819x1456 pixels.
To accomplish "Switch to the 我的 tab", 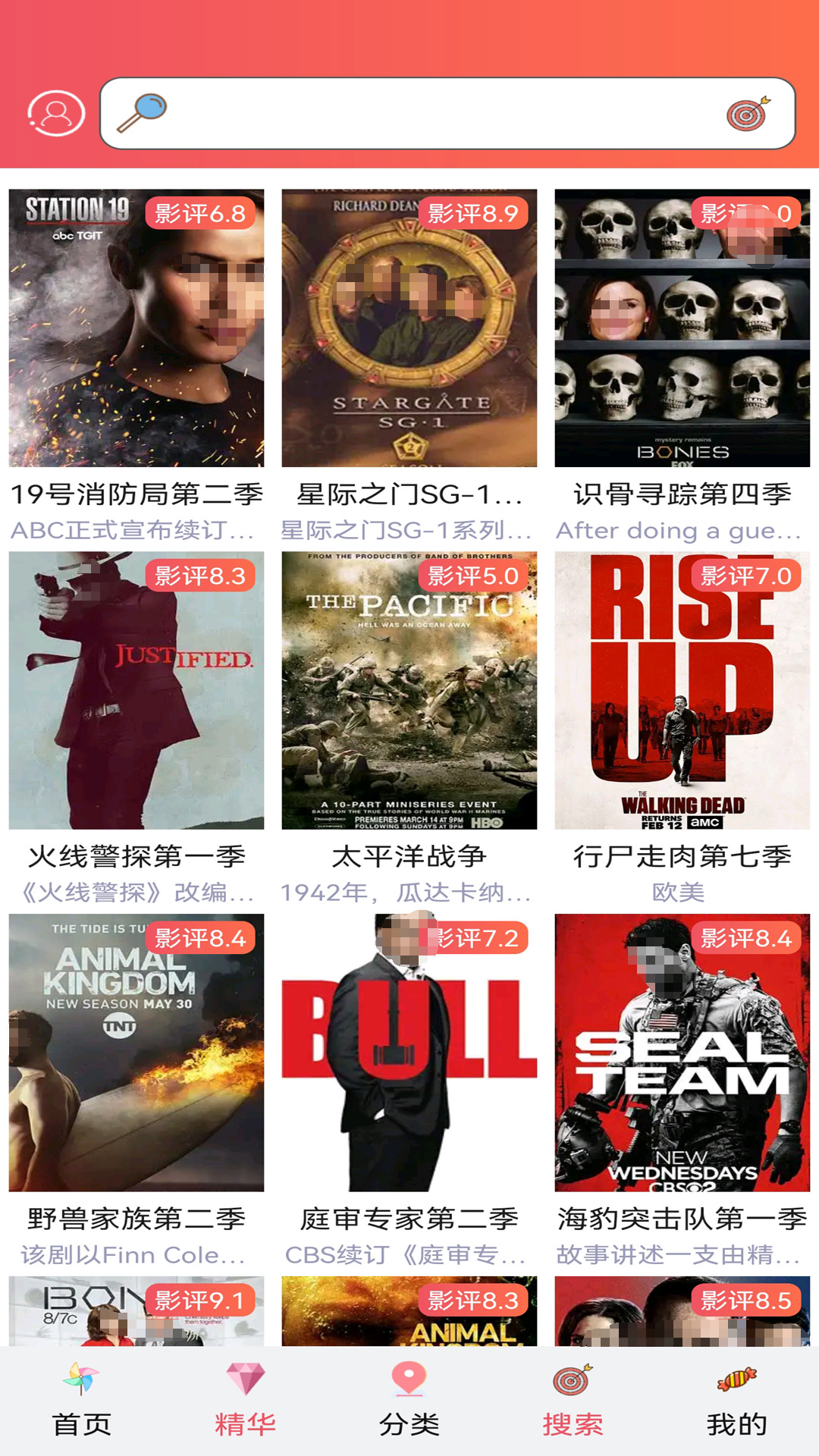I will (737, 1400).
